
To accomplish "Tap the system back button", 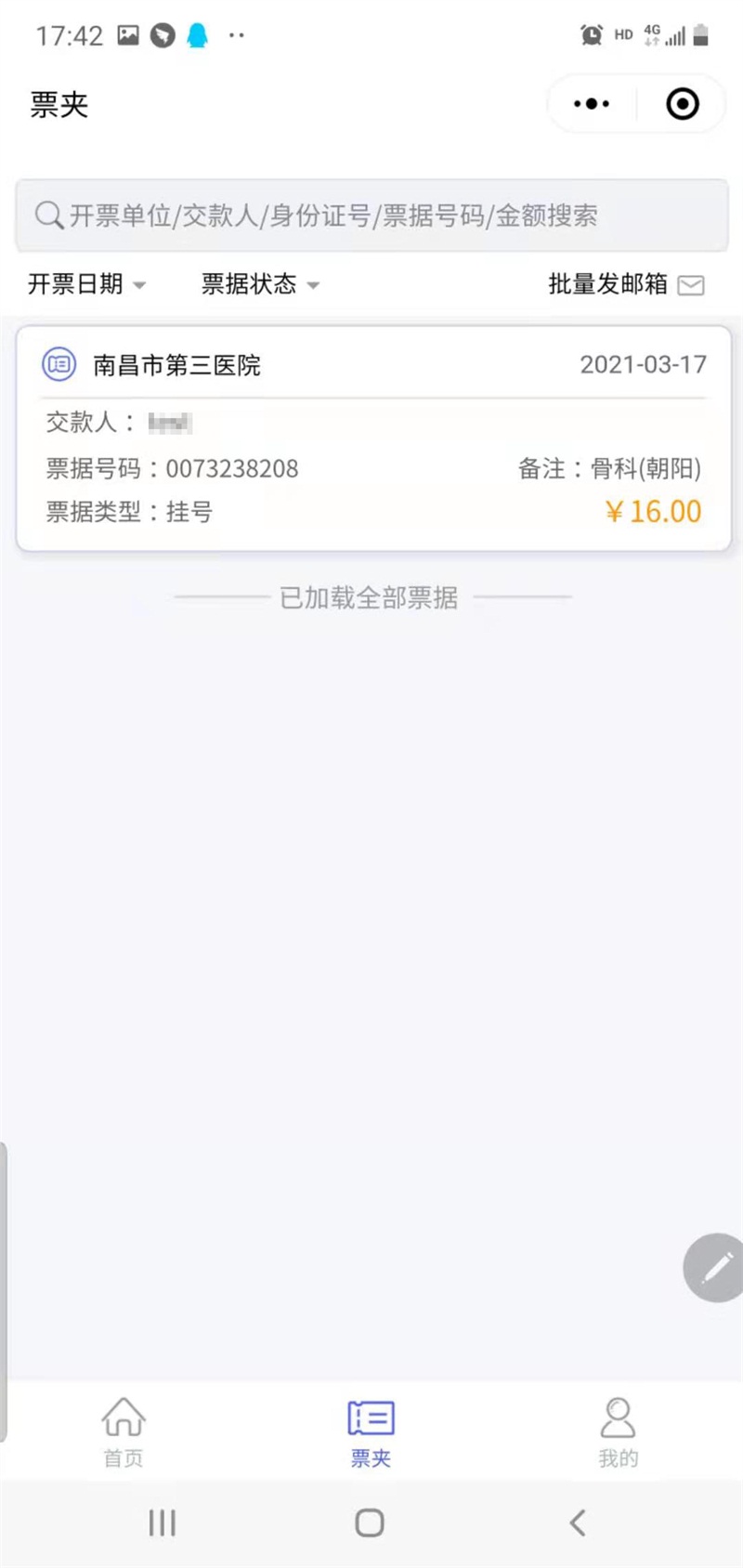I will tap(578, 1522).
